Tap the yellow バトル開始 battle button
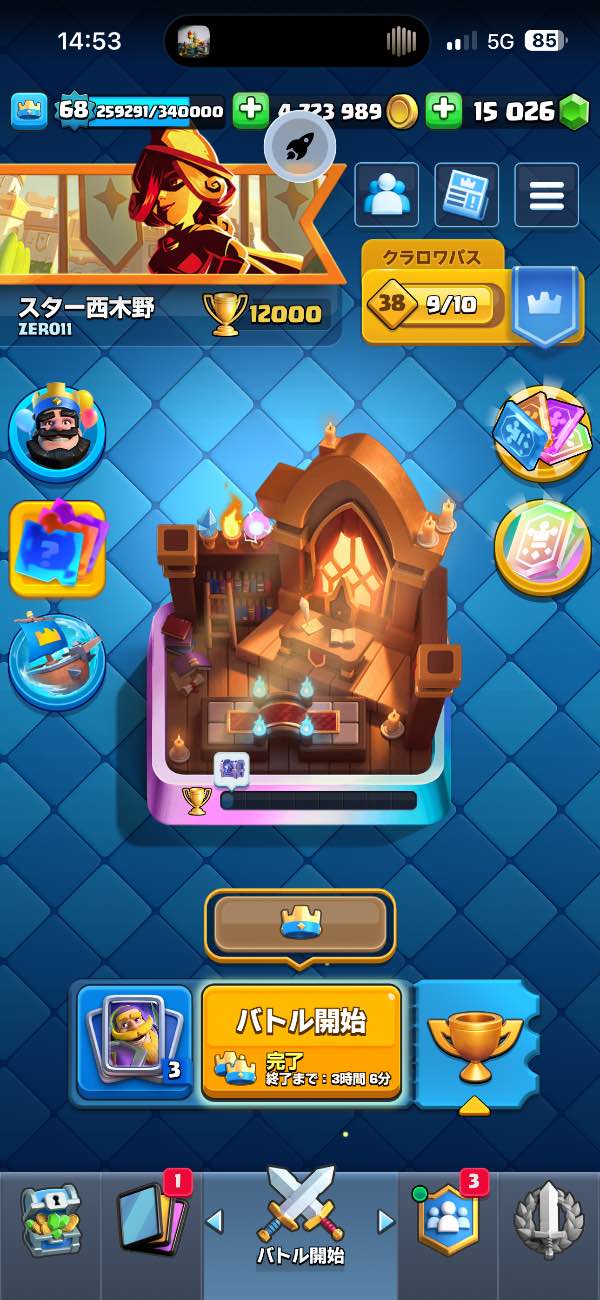600x1300 pixels. [301, 1040]
